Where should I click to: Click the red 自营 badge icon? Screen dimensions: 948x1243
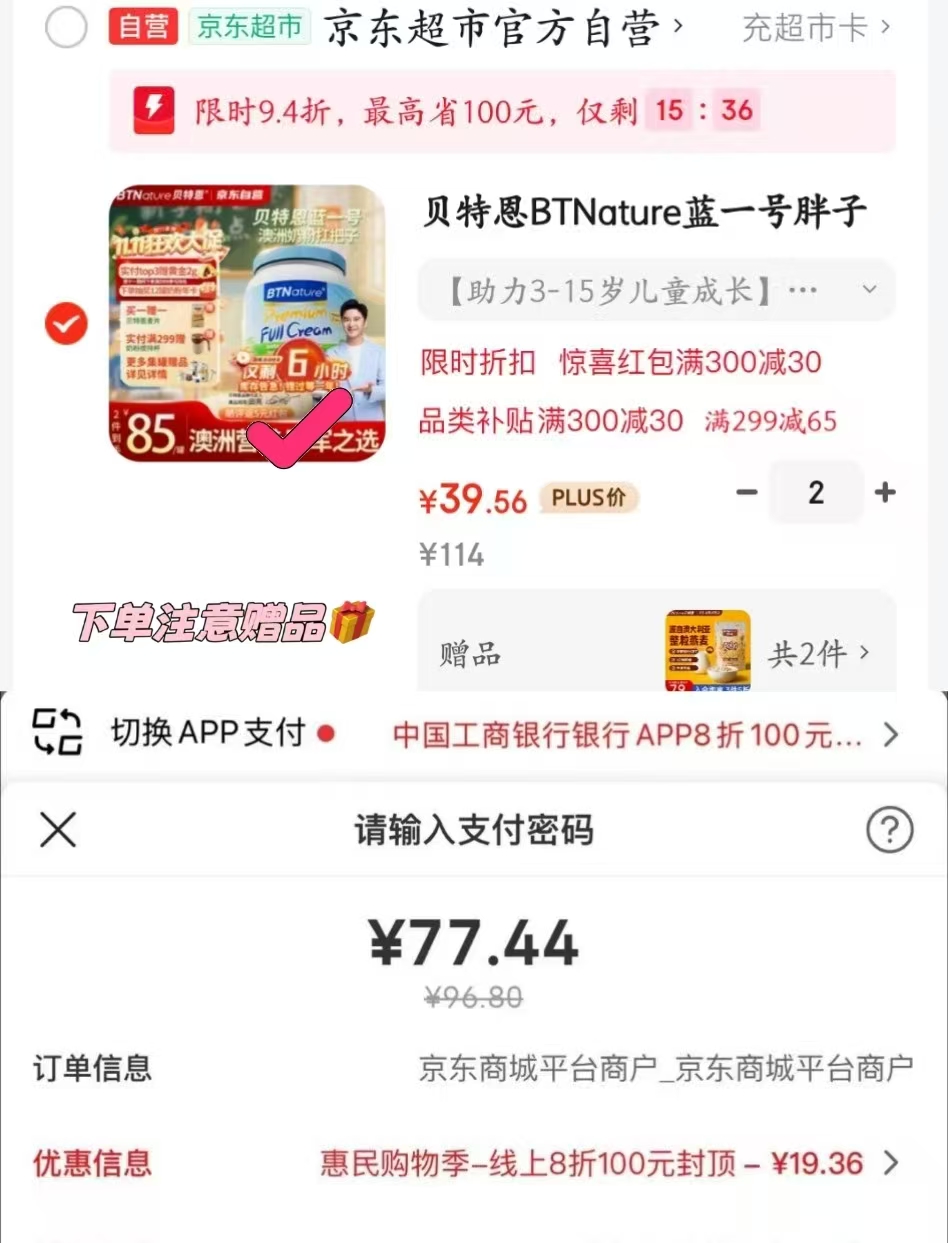(x=142, y=27)
